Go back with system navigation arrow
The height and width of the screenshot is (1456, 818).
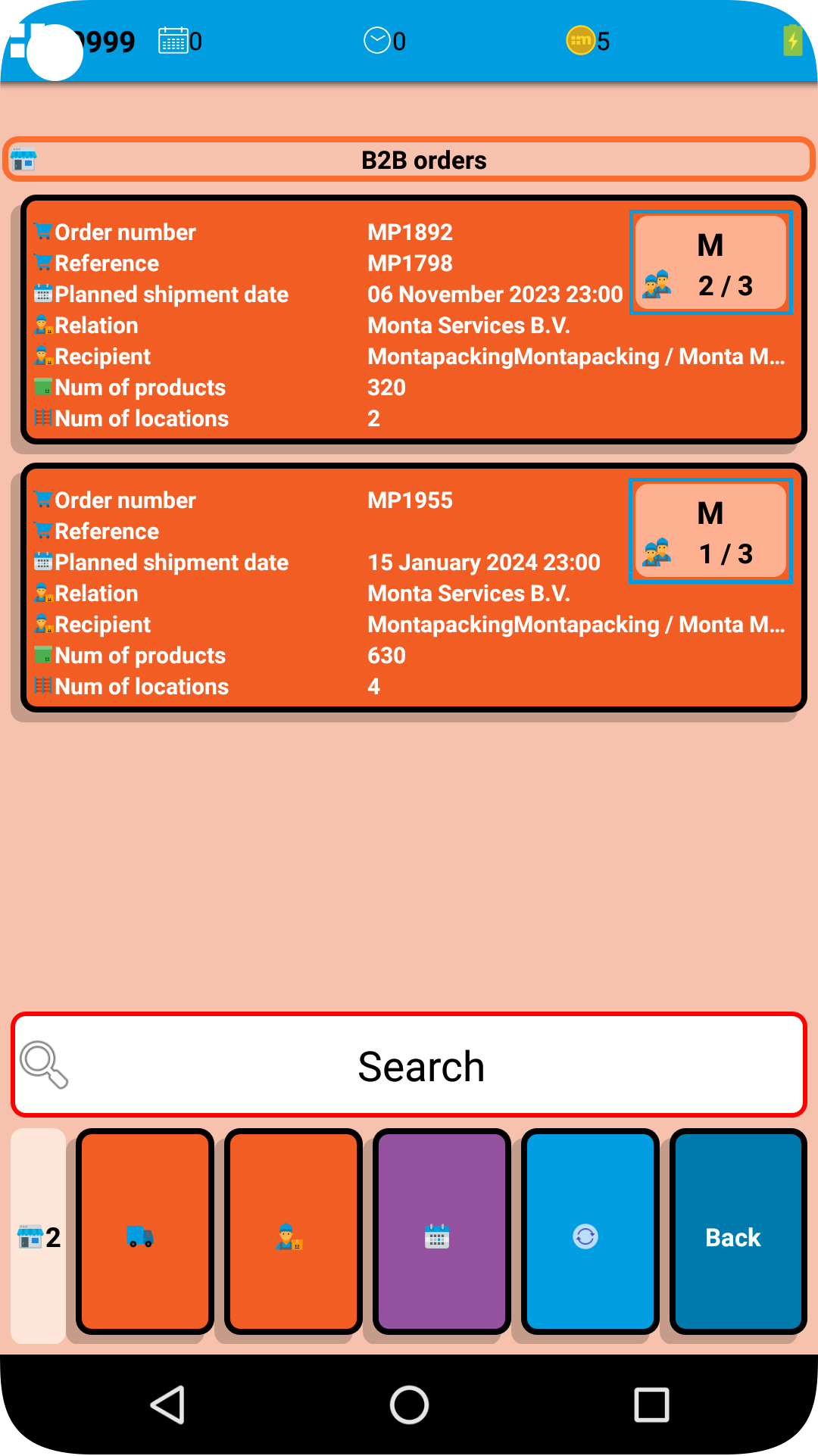click(x=168, y=1405)
